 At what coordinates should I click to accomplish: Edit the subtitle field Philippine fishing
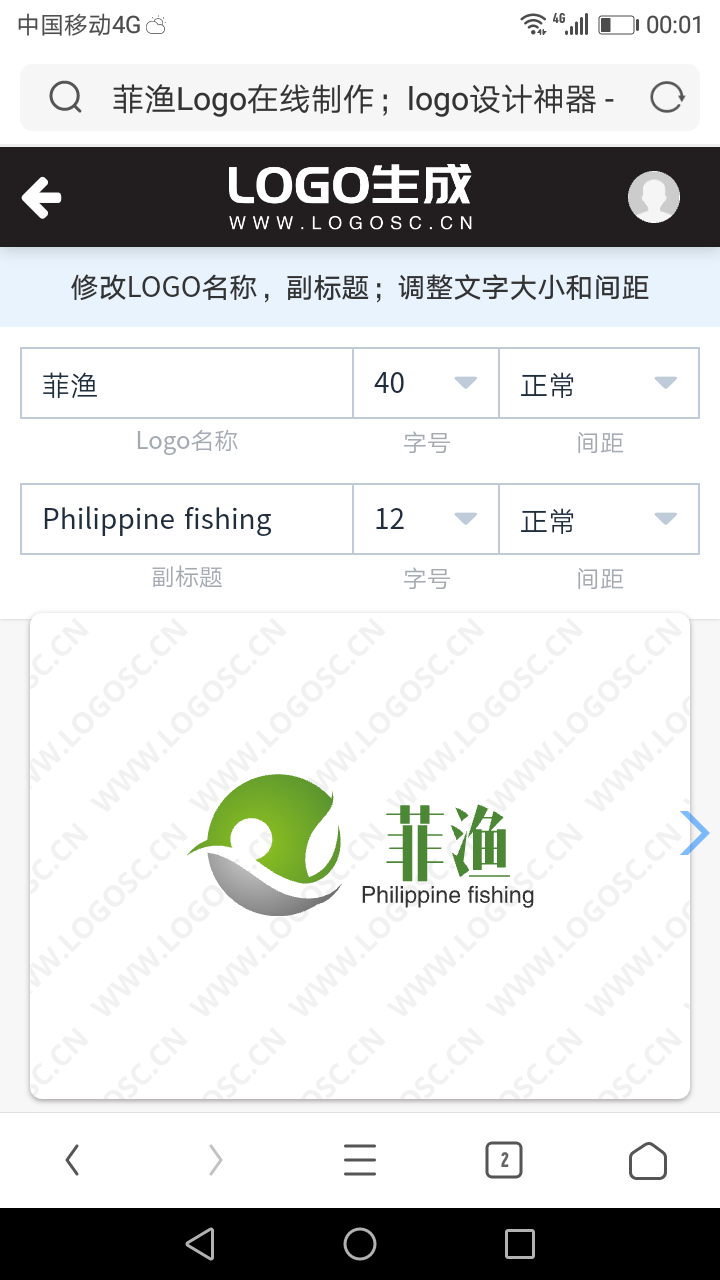pos(187,520)
